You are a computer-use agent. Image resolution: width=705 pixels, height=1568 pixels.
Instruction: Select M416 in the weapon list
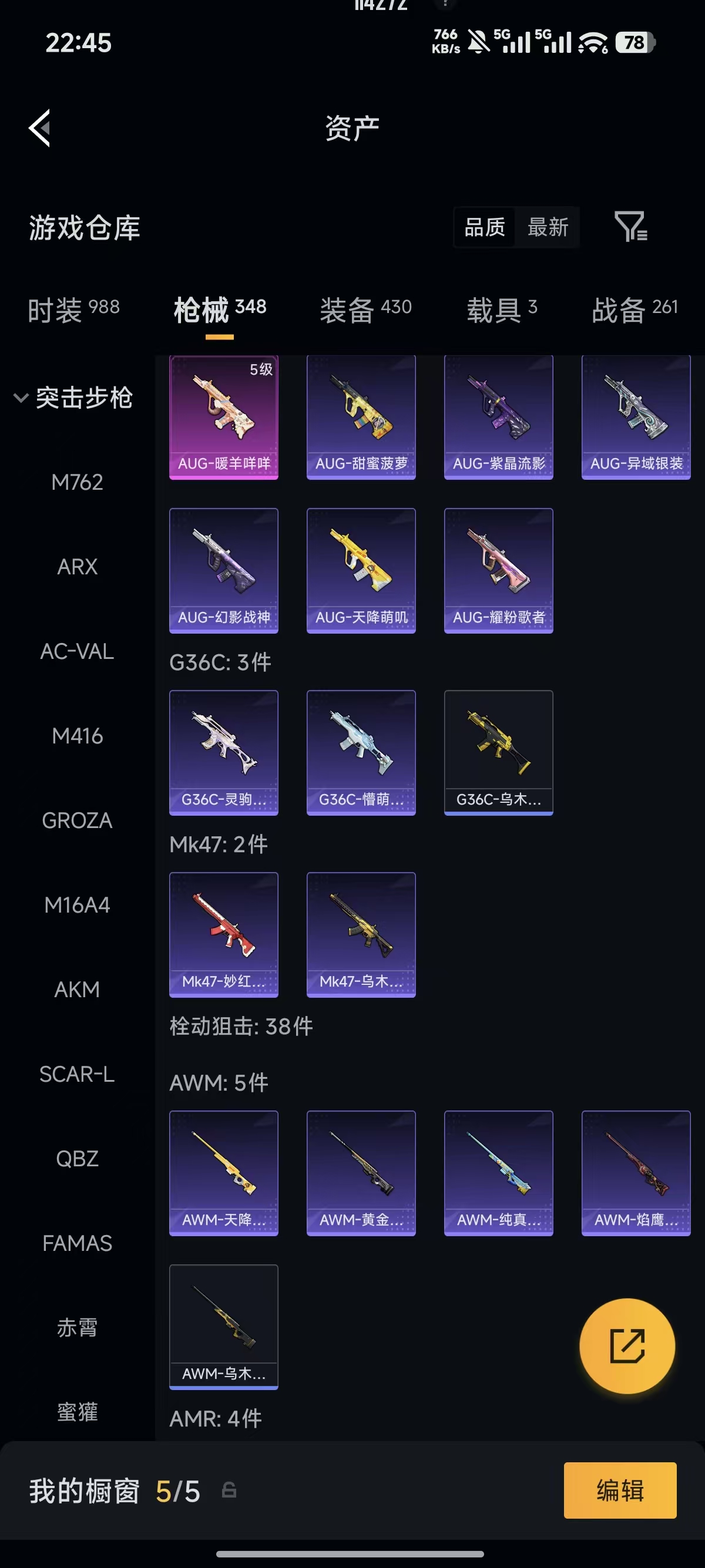tap(78, 736)
